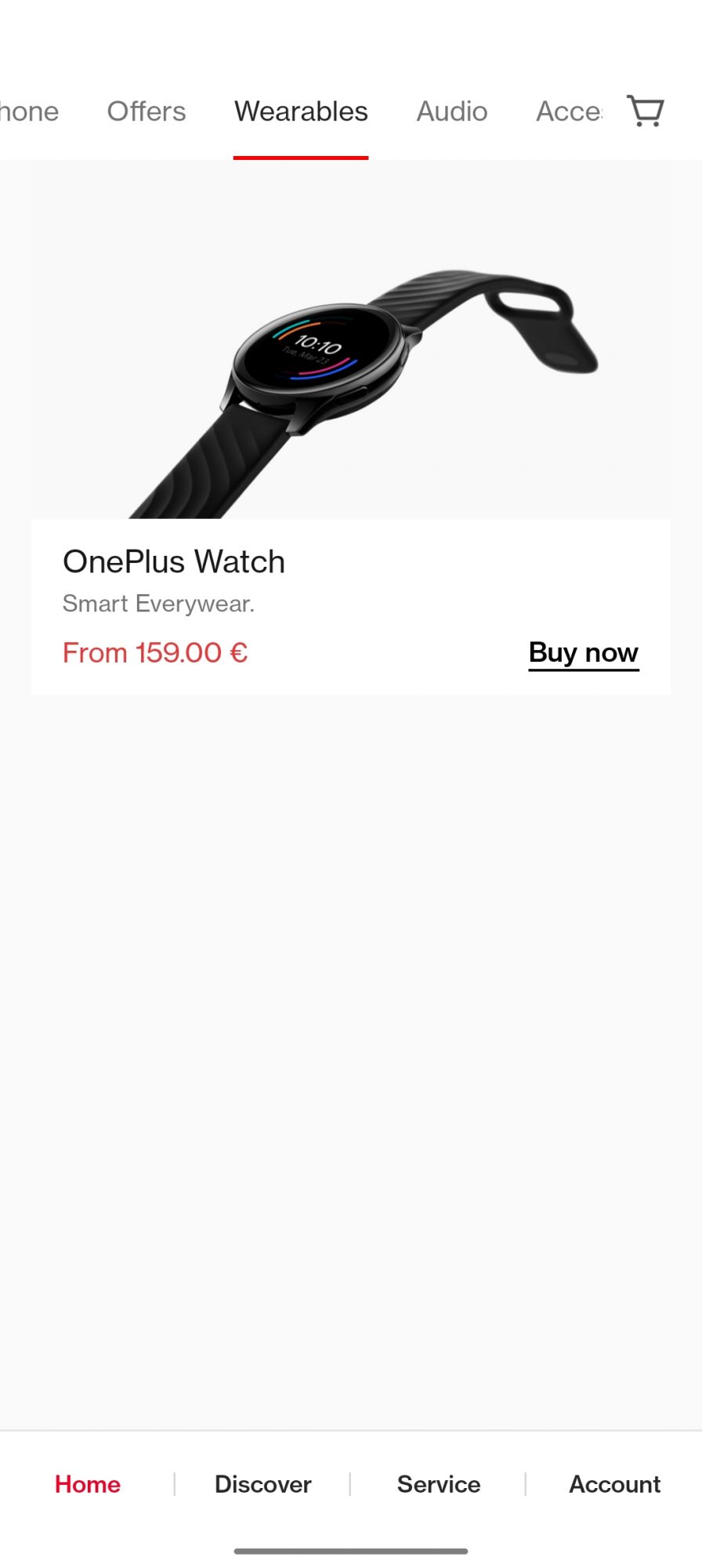Go to Home in bottom navigation

pyautogui.click(x=88, y=1484)
